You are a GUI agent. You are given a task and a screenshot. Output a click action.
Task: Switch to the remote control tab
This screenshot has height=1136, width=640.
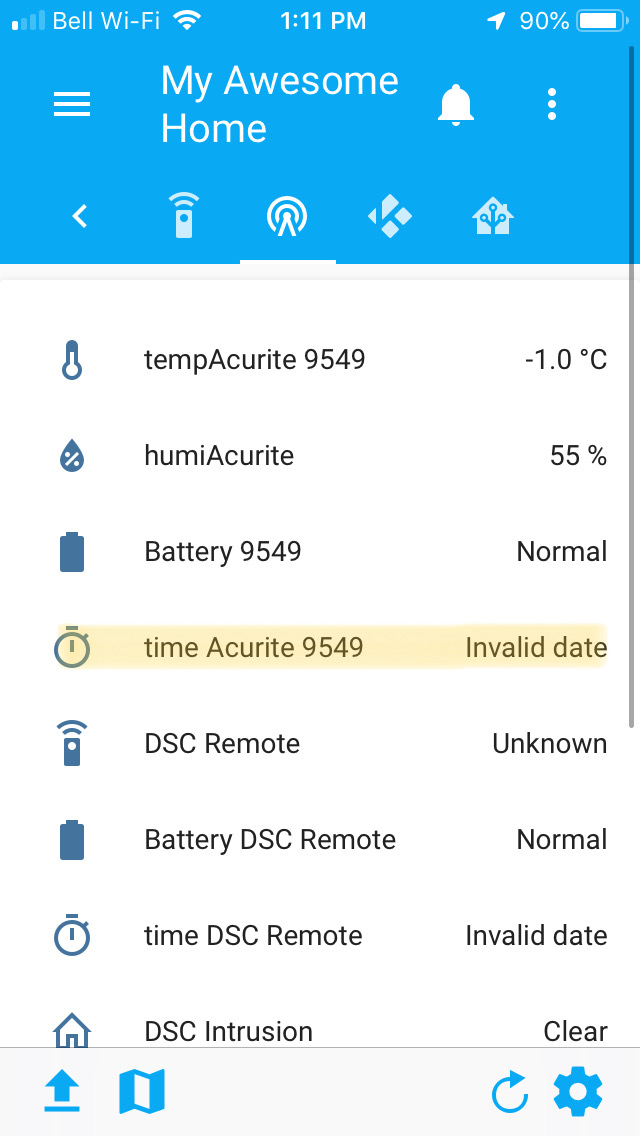click(183, 215)
